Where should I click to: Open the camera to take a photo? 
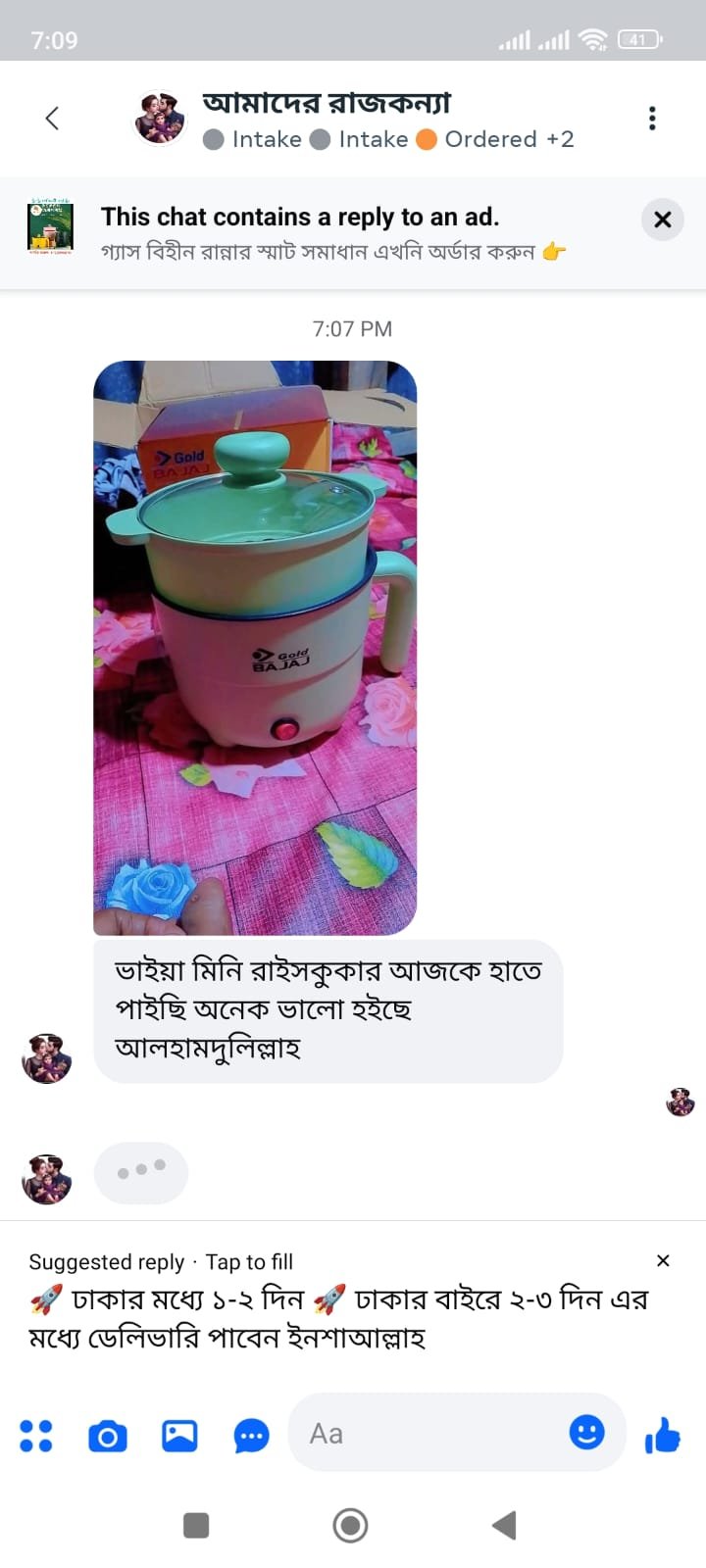[x=108, y=1436]
